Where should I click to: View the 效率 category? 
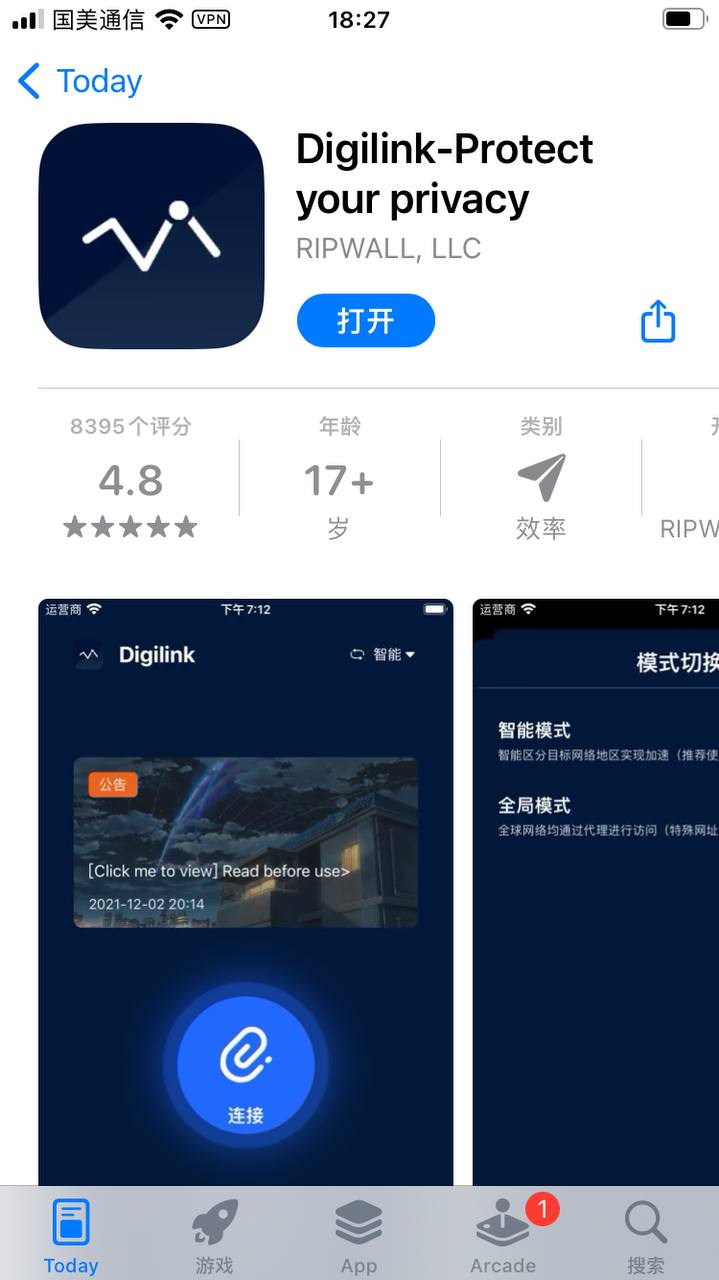[x=541, y=478]
